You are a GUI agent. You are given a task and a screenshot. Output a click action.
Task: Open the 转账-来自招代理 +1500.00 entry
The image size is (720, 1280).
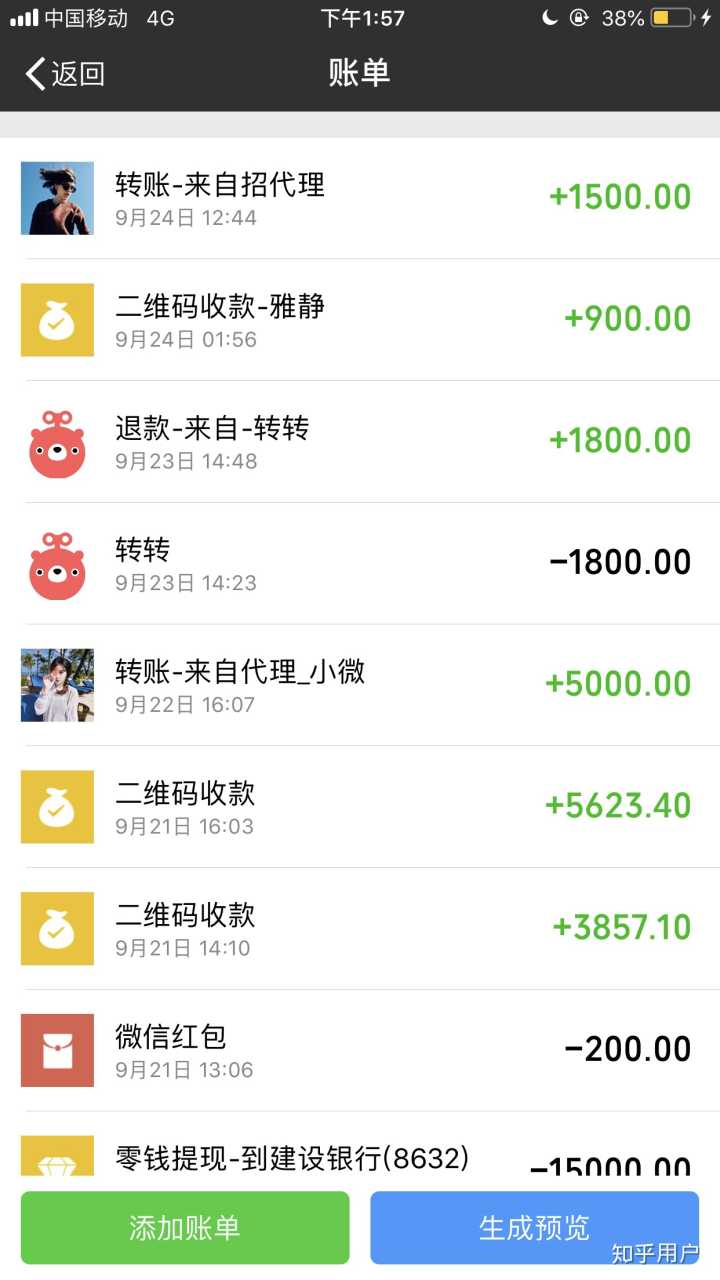tap(360, 198)
